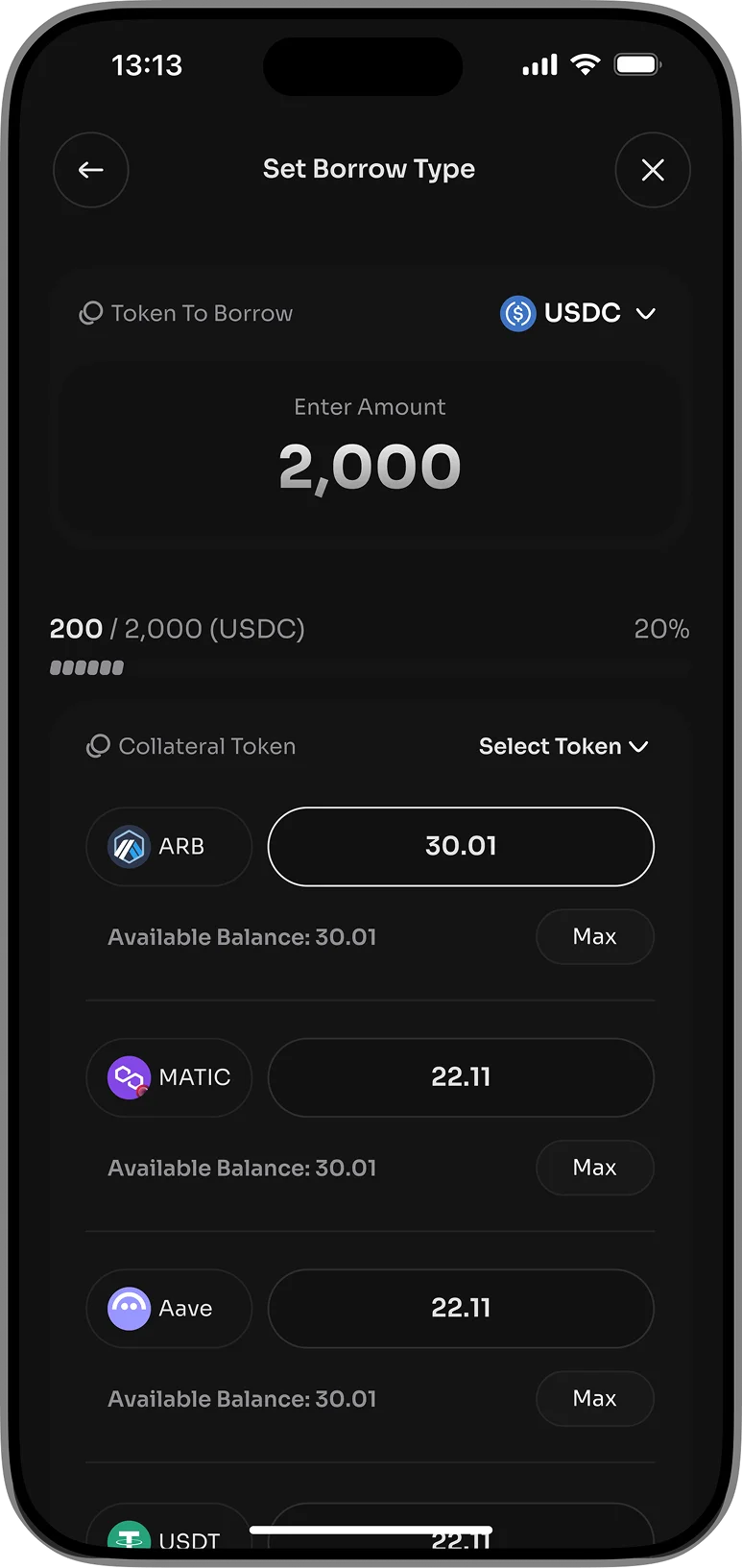Edit the 2,000 borrow amount field
742x1568 pixels.
point(371,448)
